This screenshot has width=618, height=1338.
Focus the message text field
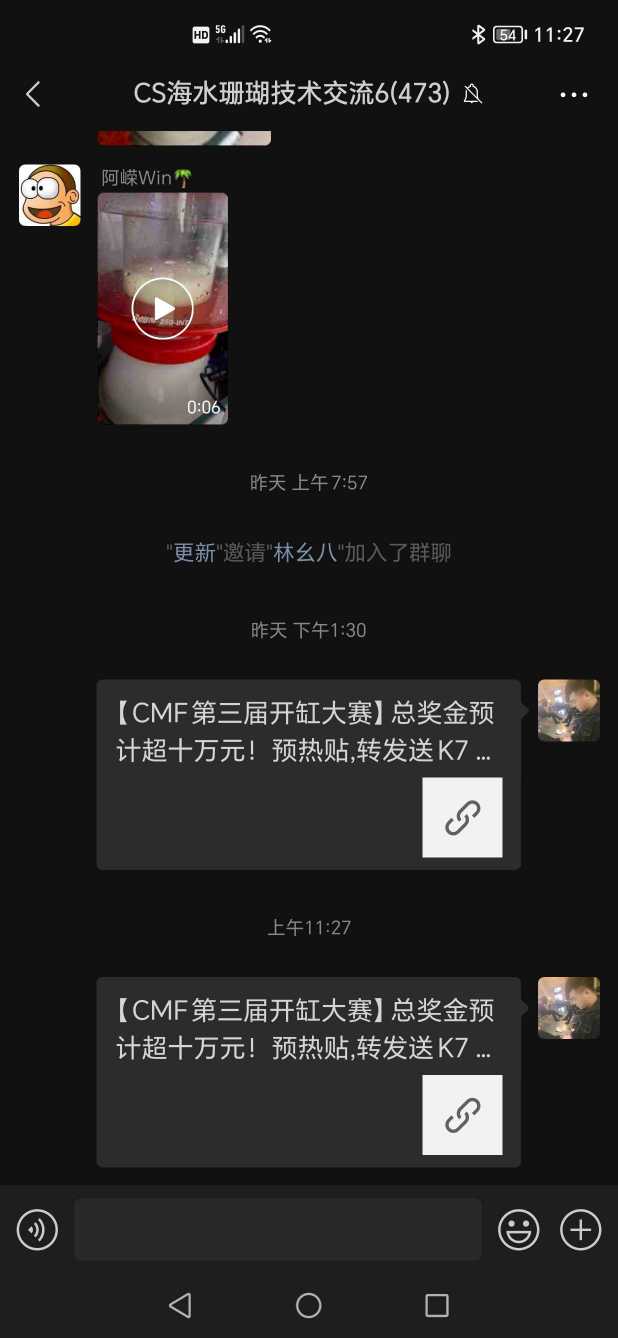coord(278,1229)
